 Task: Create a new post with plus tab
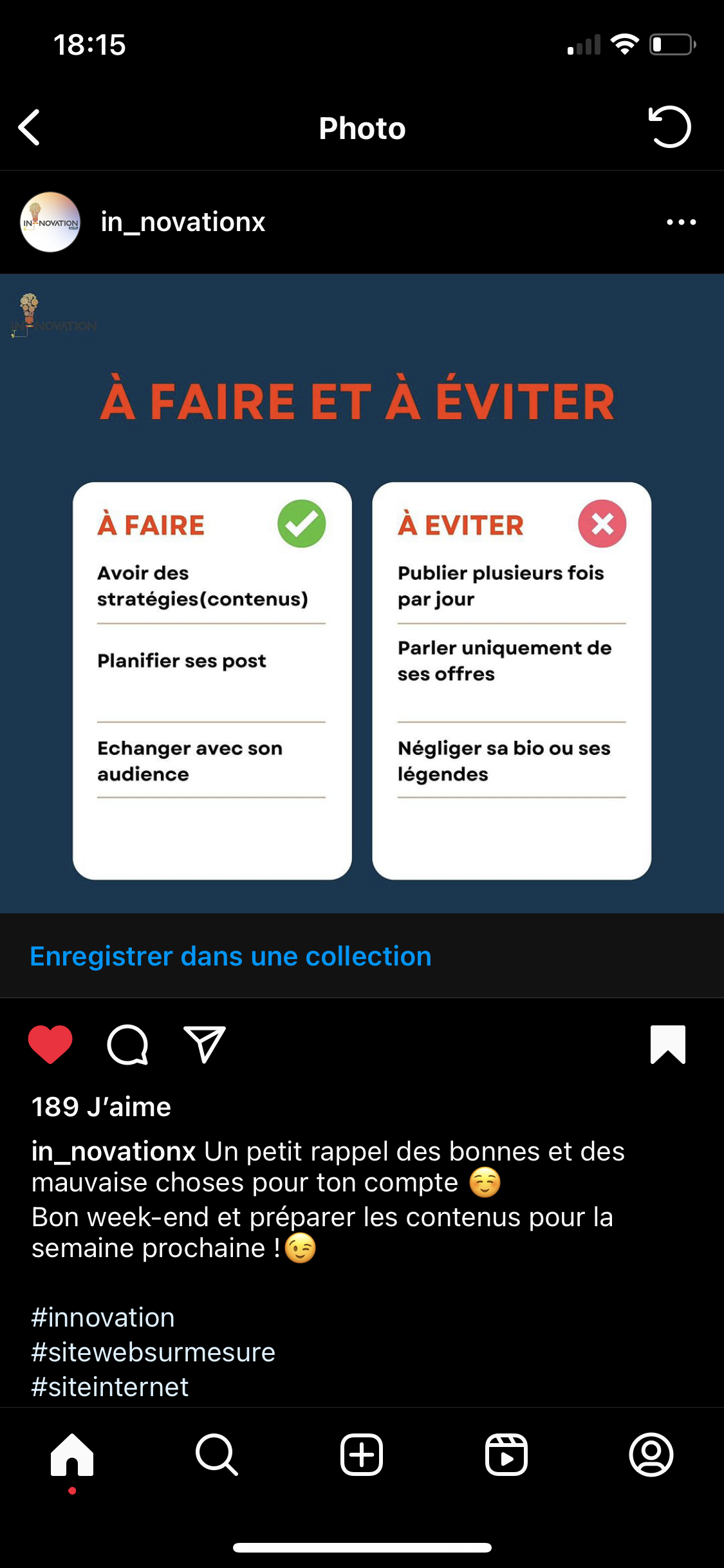pos(362,1455)
